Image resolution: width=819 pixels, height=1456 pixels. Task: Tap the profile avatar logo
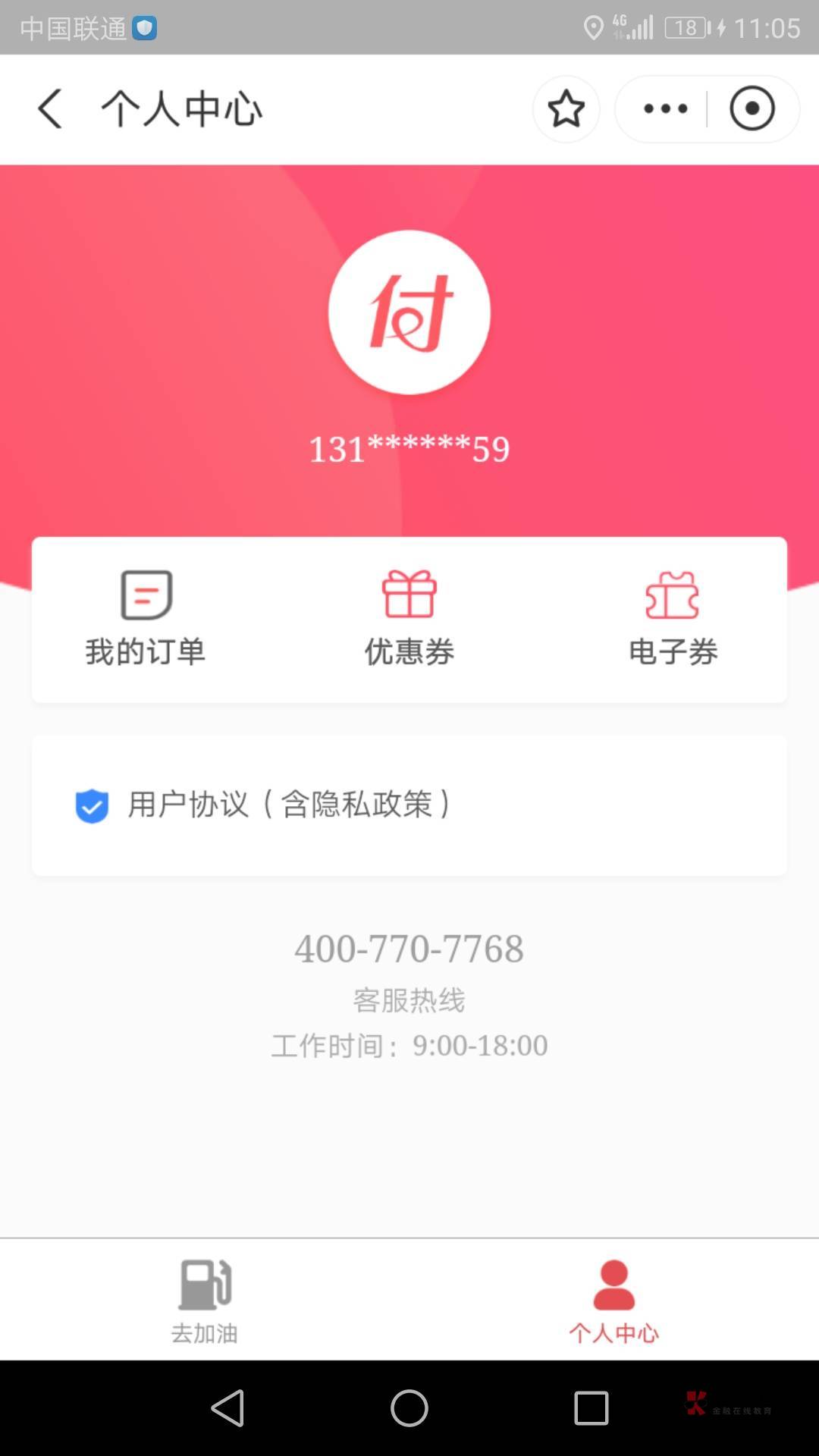point(409,312)
